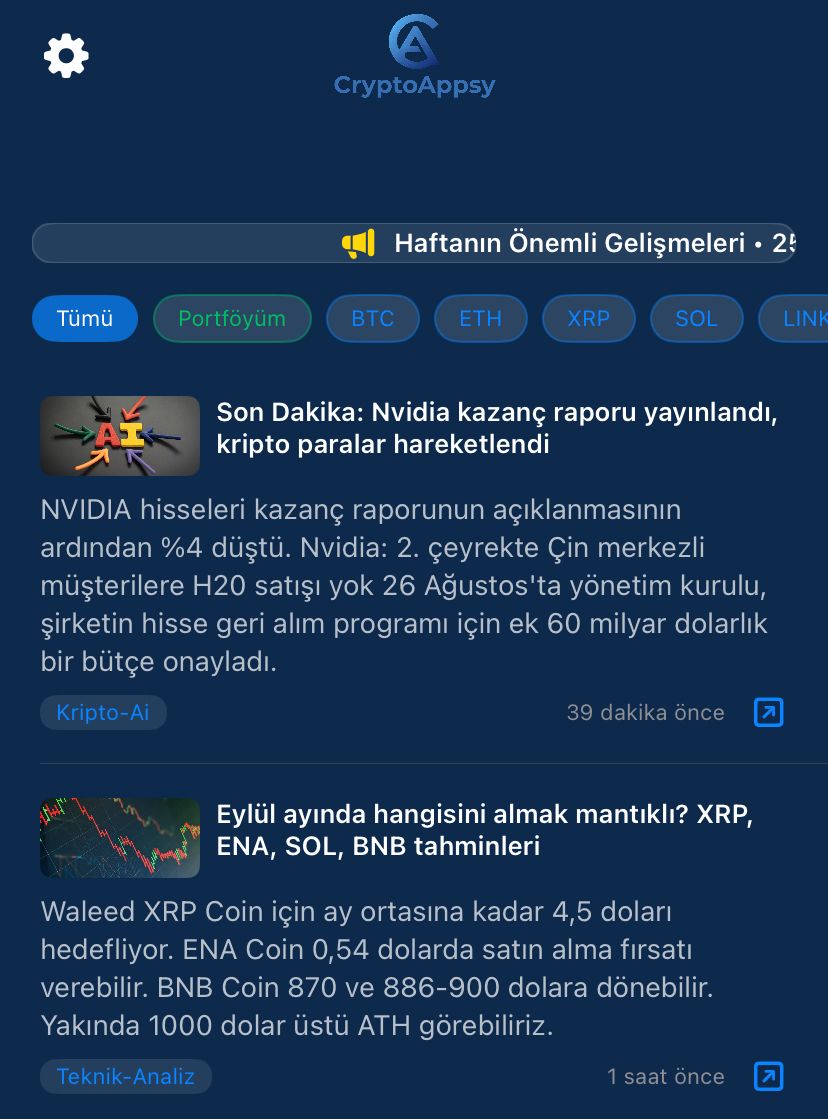The image size is (828, 1119).
Task: Tap the Kripto-Ai category tag
Action: (x=103, y=713)
